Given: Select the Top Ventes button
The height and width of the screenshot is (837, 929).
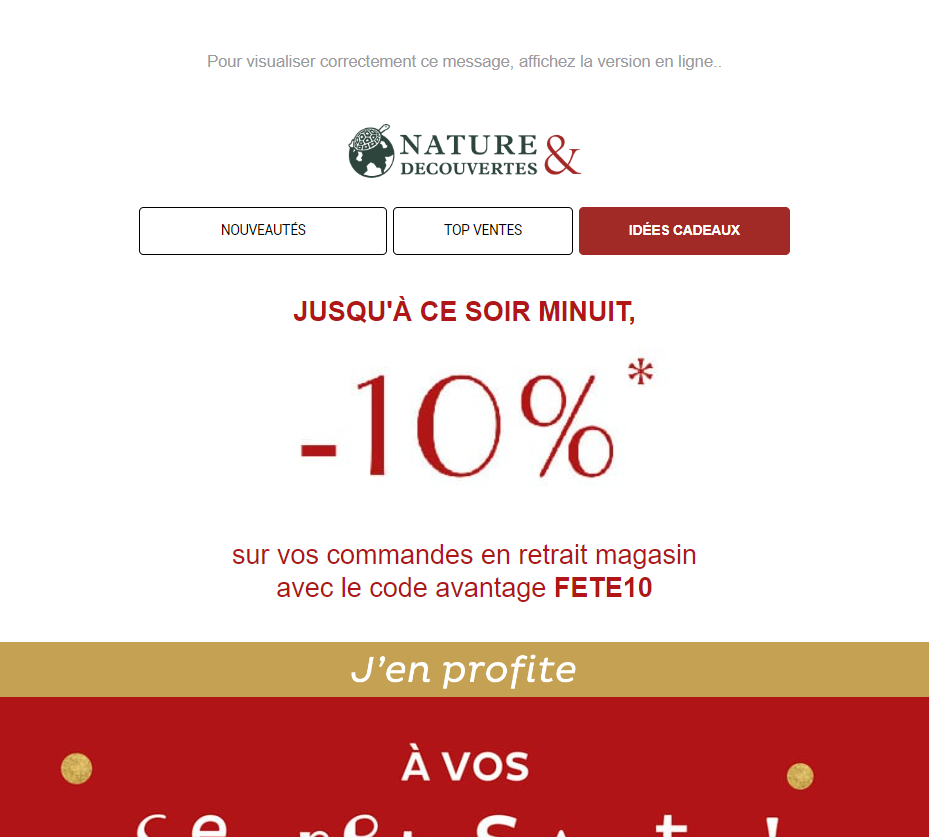Looking at the screenshot, I should pyautogui.click(x=483, y=231).
